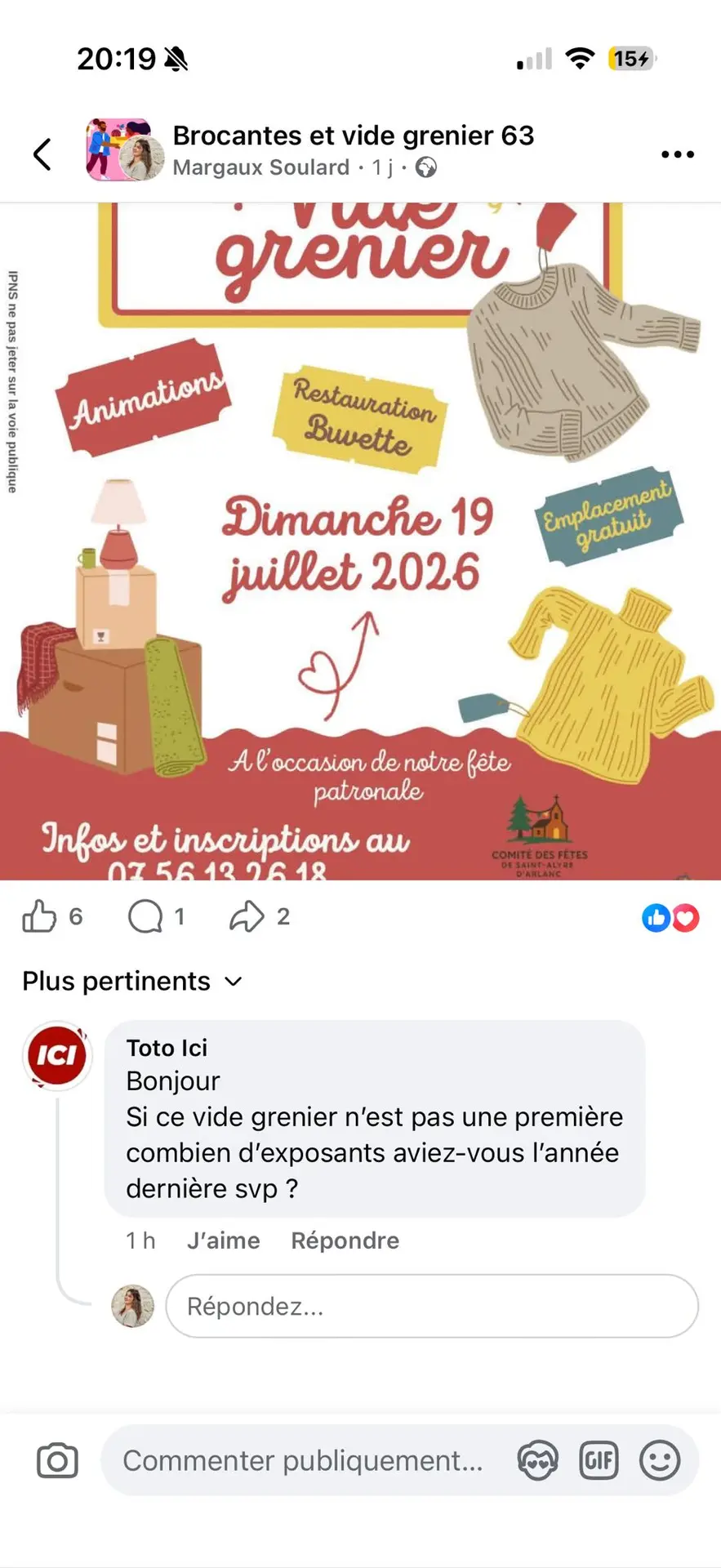Viewport: 721px width, 1568px height.
Task: View who reacted to the post
Action: (x=670, y=918)
